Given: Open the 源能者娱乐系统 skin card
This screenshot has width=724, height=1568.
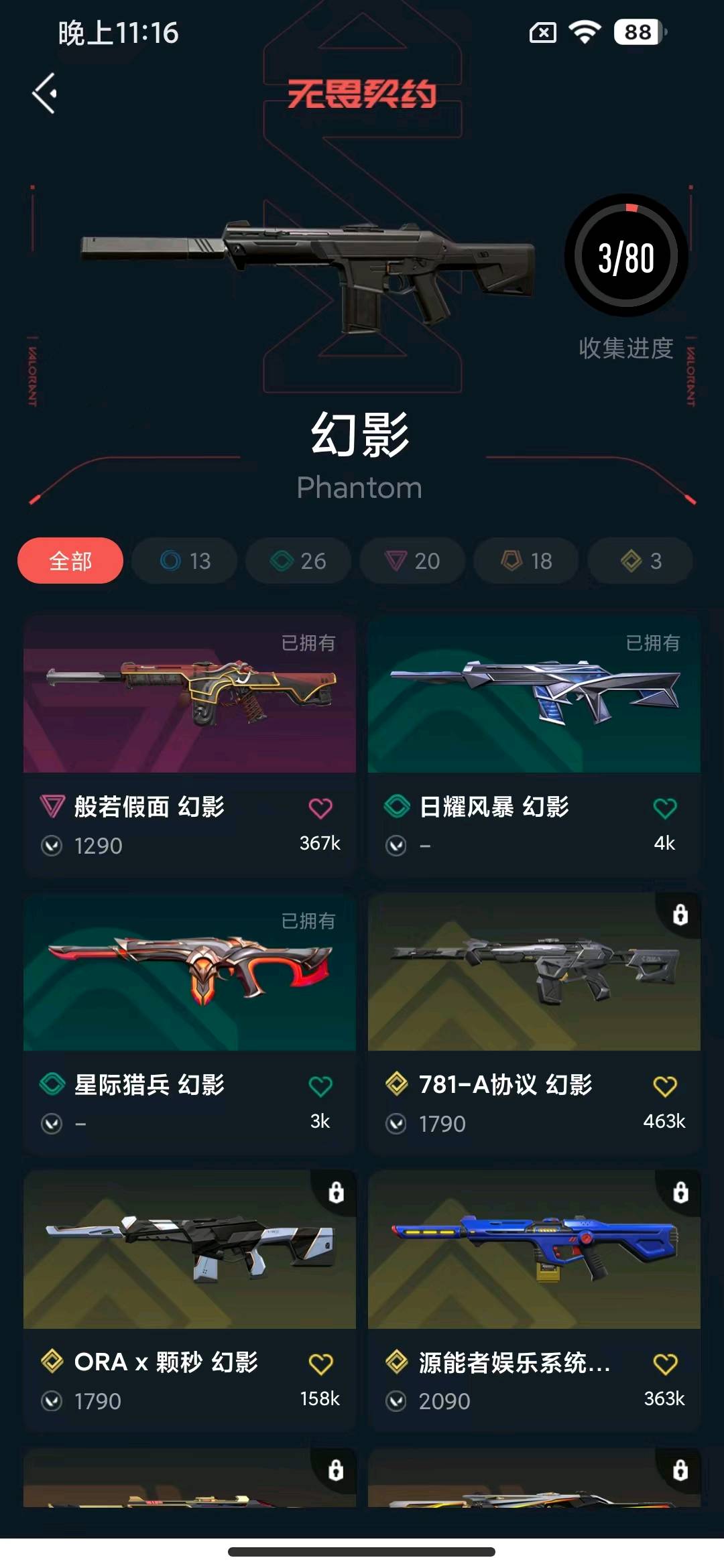Looking at the screenshot, I should [x=534, y=1250].
